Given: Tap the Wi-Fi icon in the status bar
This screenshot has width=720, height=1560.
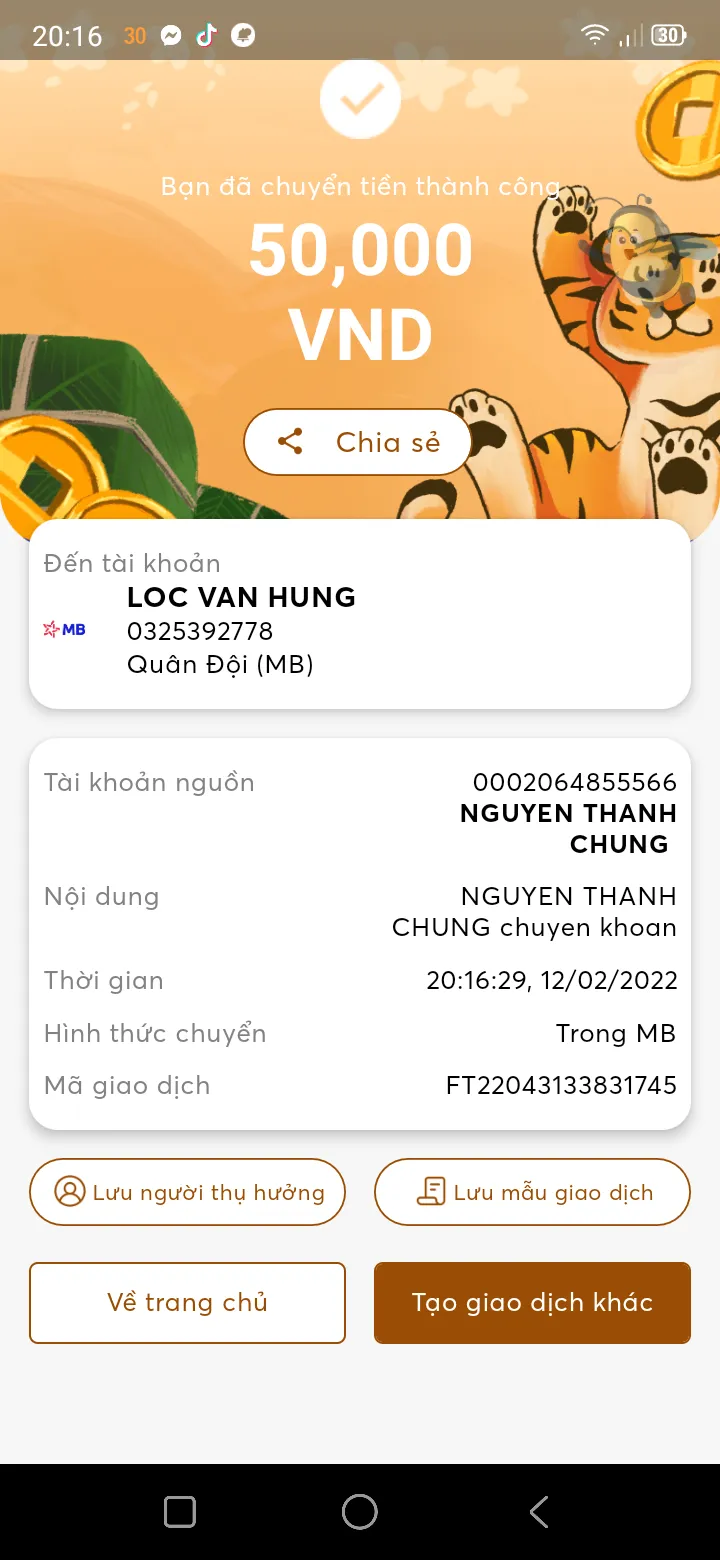Looking at the screenshot, I should [x=594, y=34].
